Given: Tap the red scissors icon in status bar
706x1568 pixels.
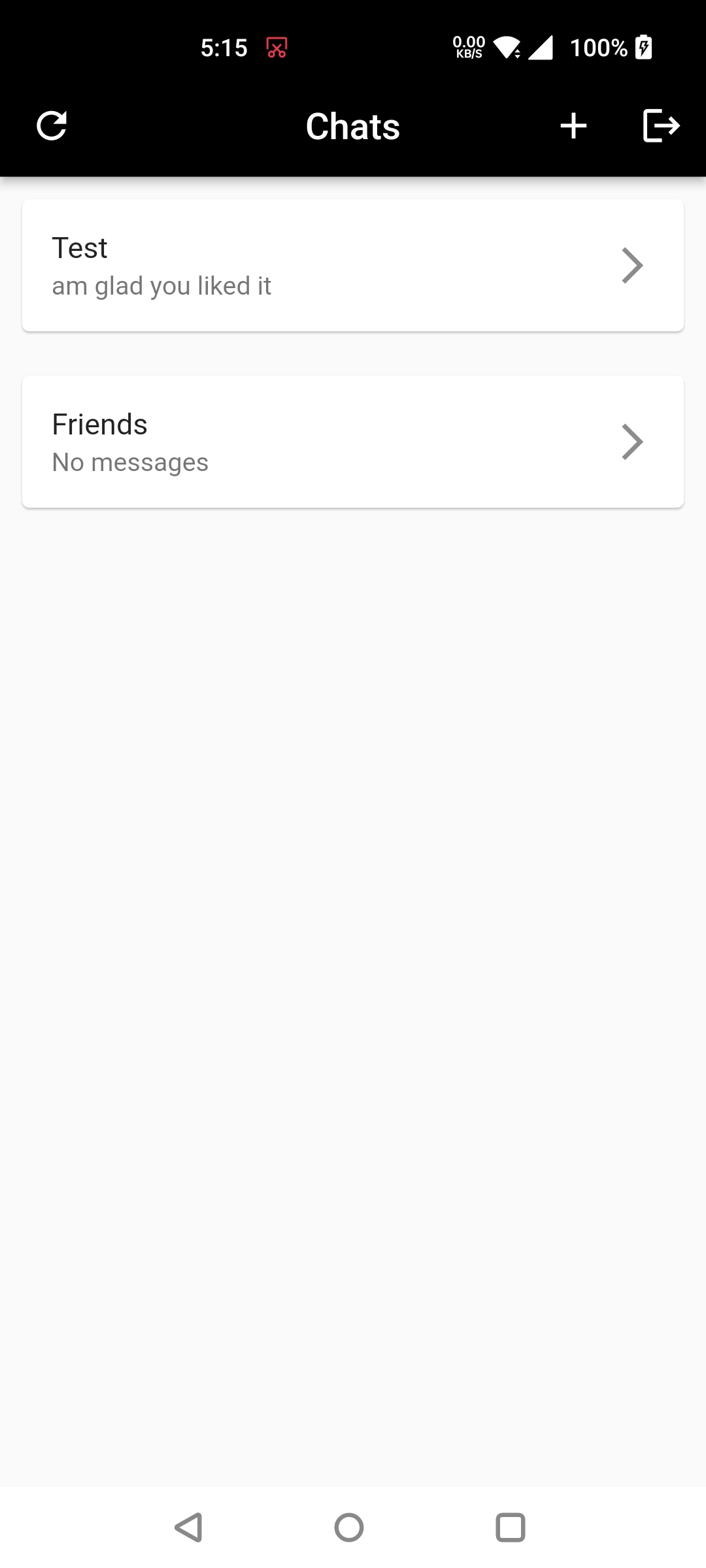Looking at the screenshot, I should (x=276, y=46).
